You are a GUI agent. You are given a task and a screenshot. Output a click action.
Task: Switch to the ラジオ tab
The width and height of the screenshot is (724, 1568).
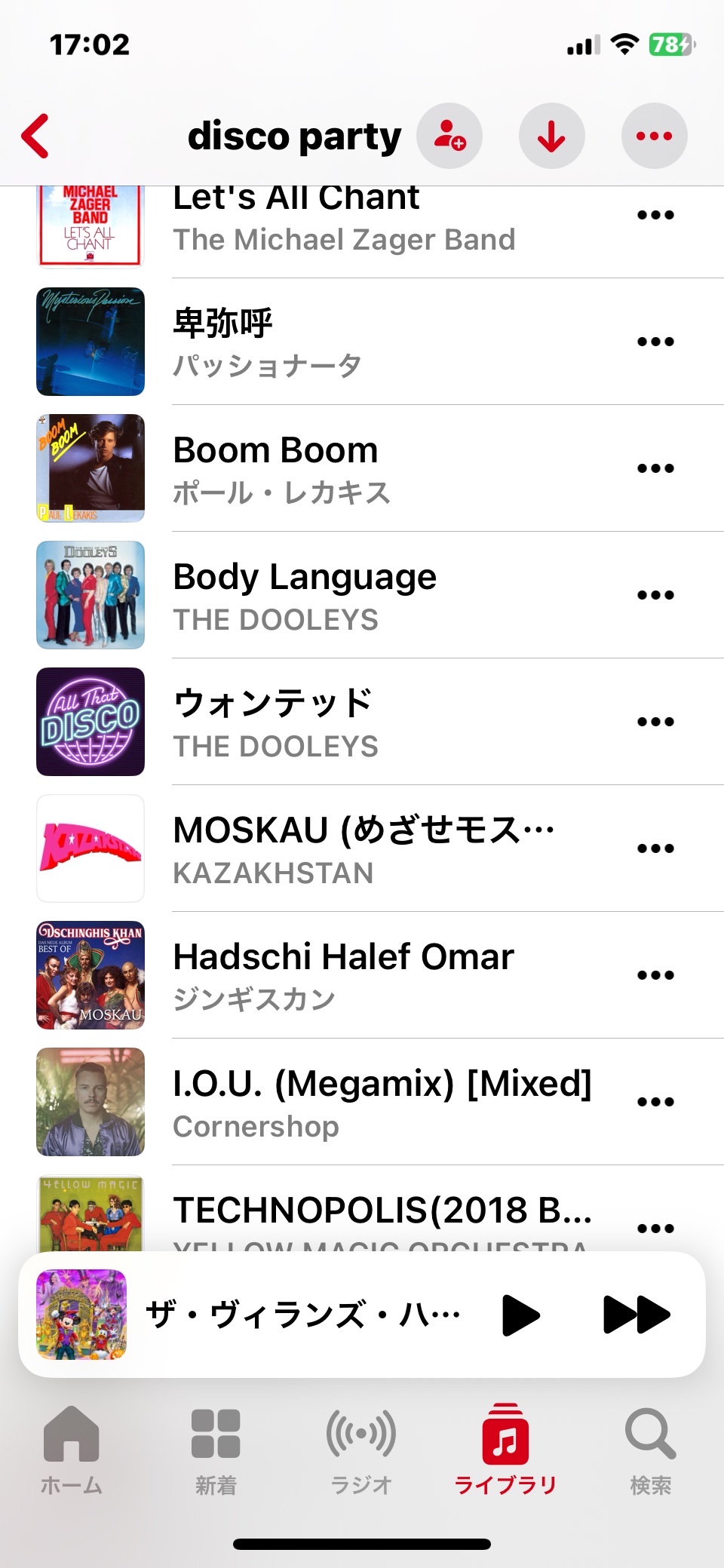[361, 1450]
